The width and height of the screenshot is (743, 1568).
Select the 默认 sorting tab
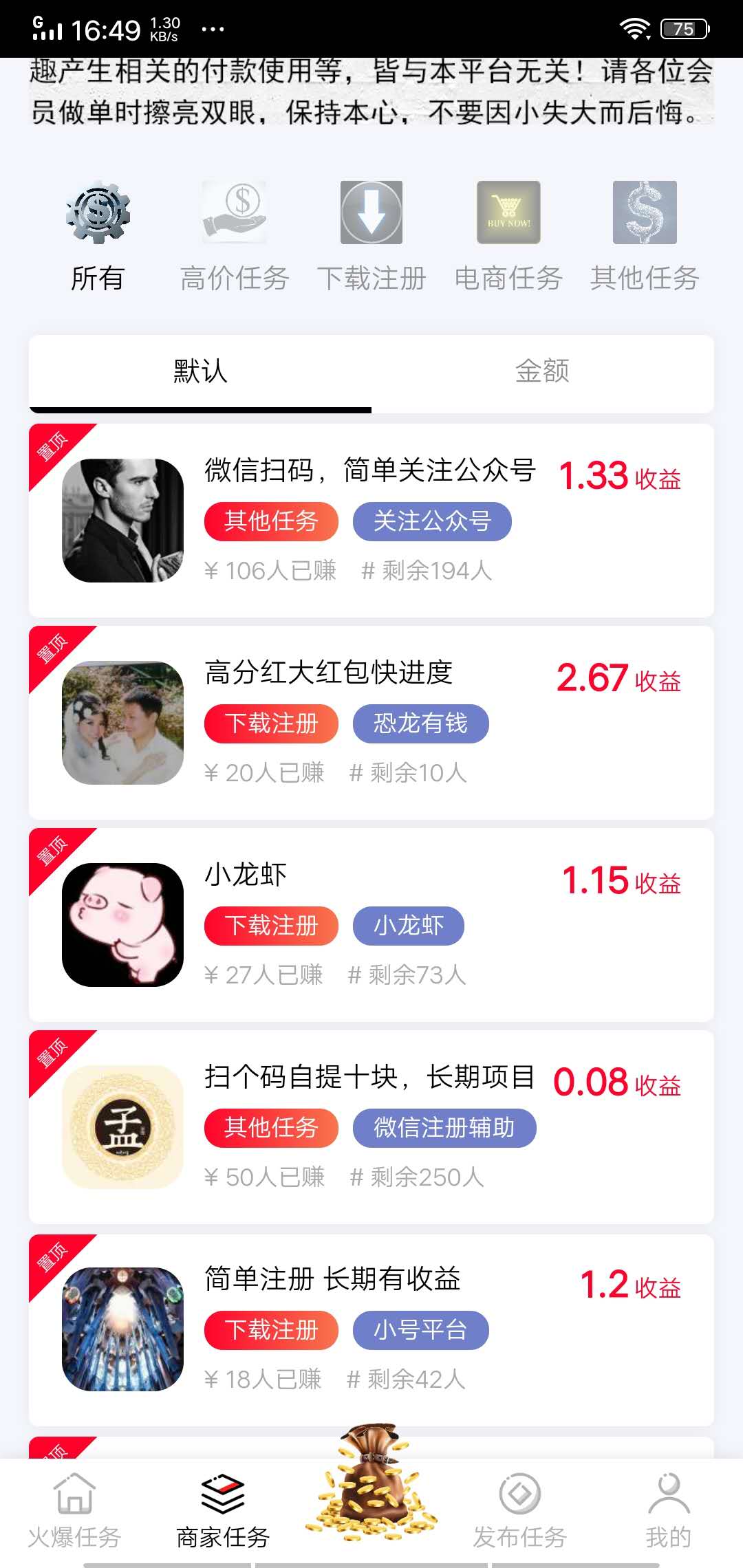pyautogui.click(x=200, y=373)
